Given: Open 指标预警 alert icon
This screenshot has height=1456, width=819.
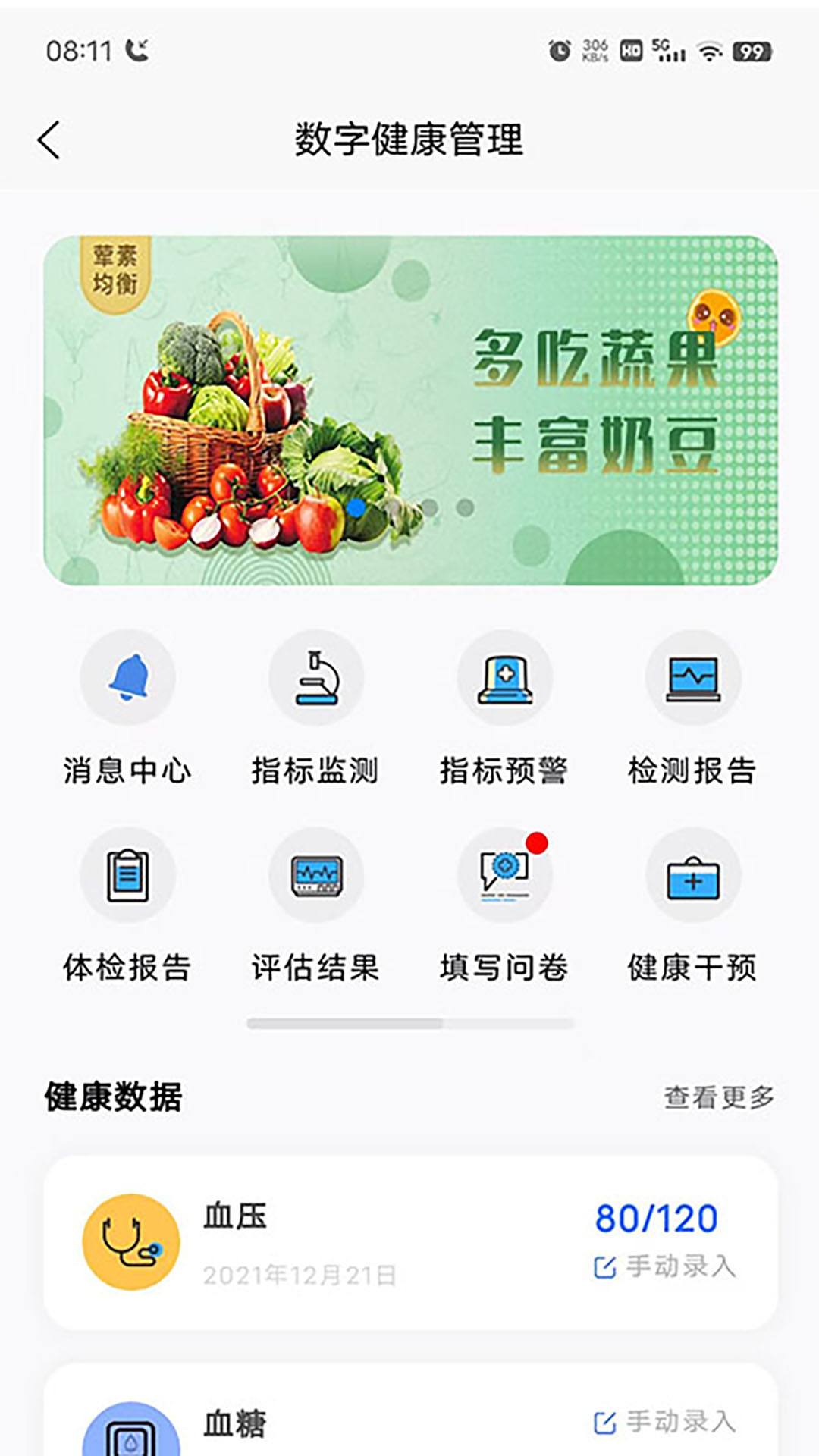Looking at the screenshot, I should (x=504, y=677).
